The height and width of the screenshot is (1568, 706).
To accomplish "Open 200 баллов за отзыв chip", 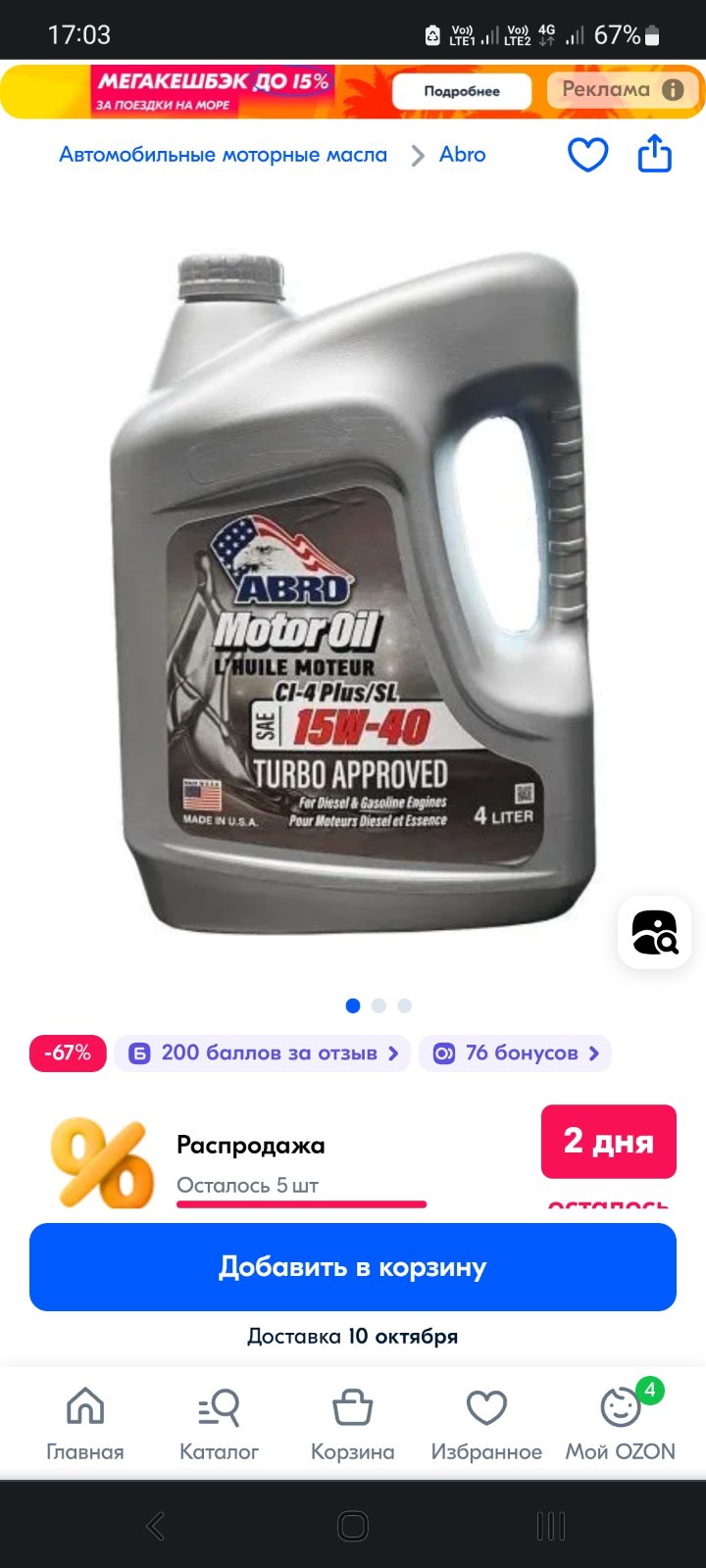I will [263, 1053].
